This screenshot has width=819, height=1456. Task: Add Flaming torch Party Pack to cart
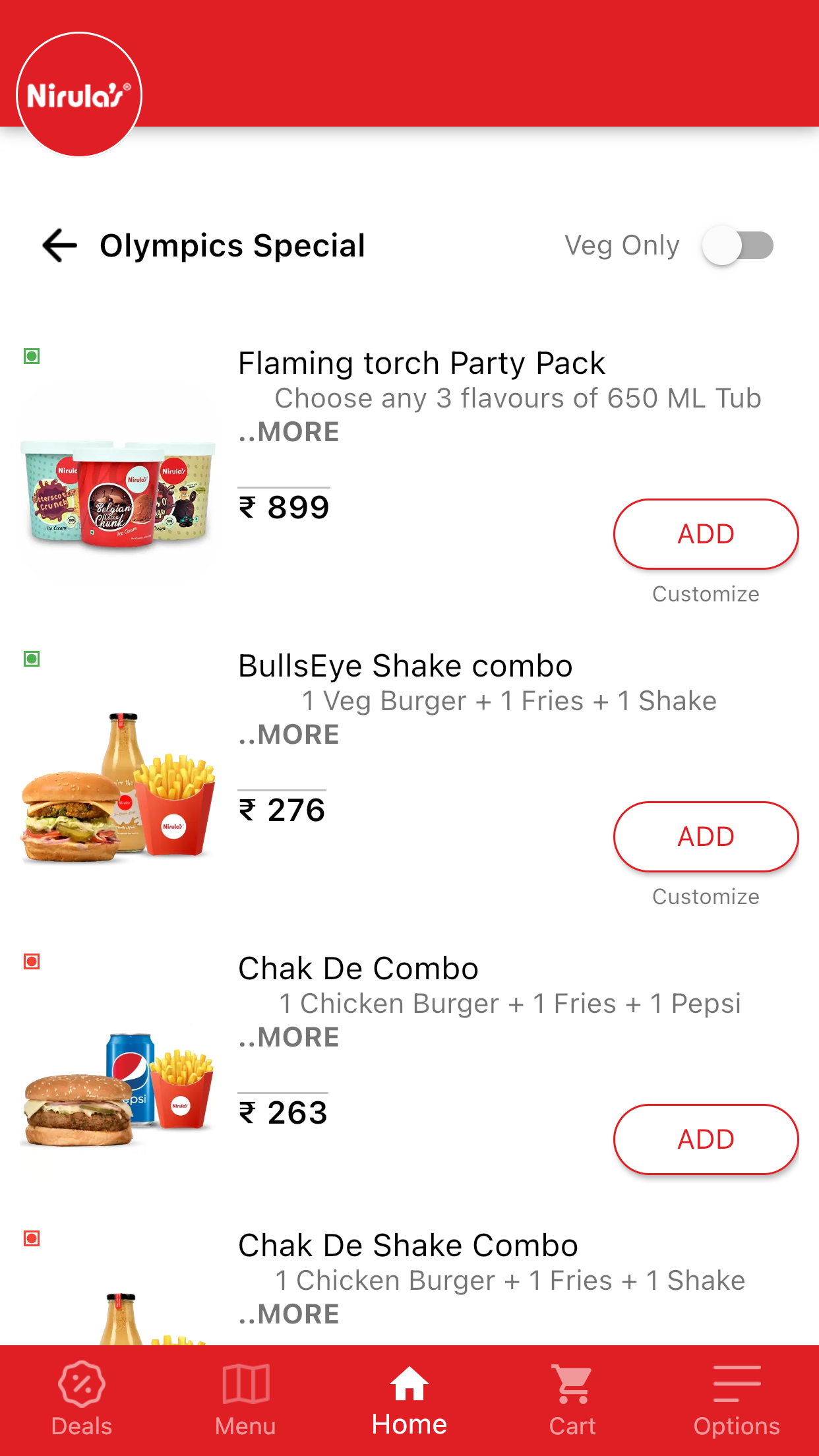point(706,534)
